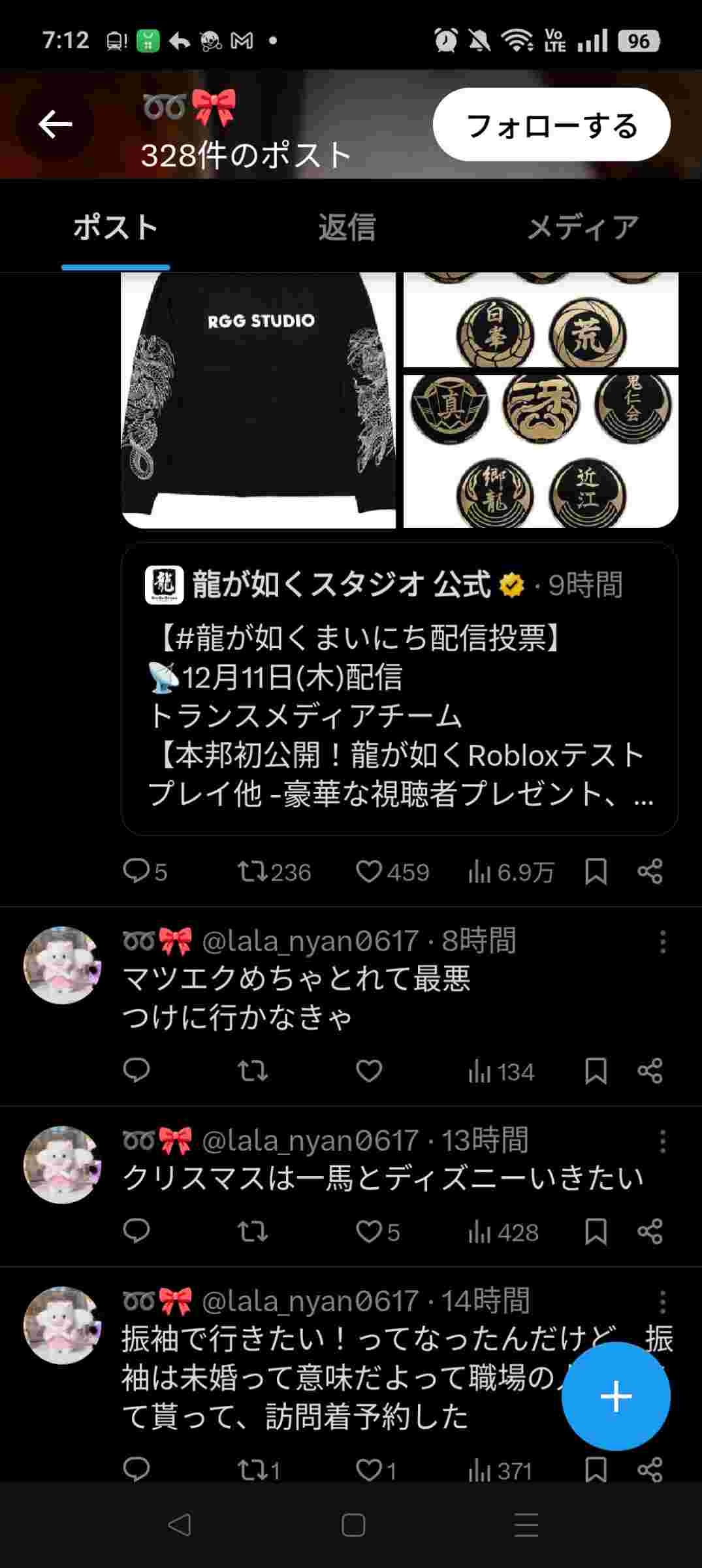The image size is (702, 1568).
Task: Compose a new post with plus button
Action: tap(616, 1396)
